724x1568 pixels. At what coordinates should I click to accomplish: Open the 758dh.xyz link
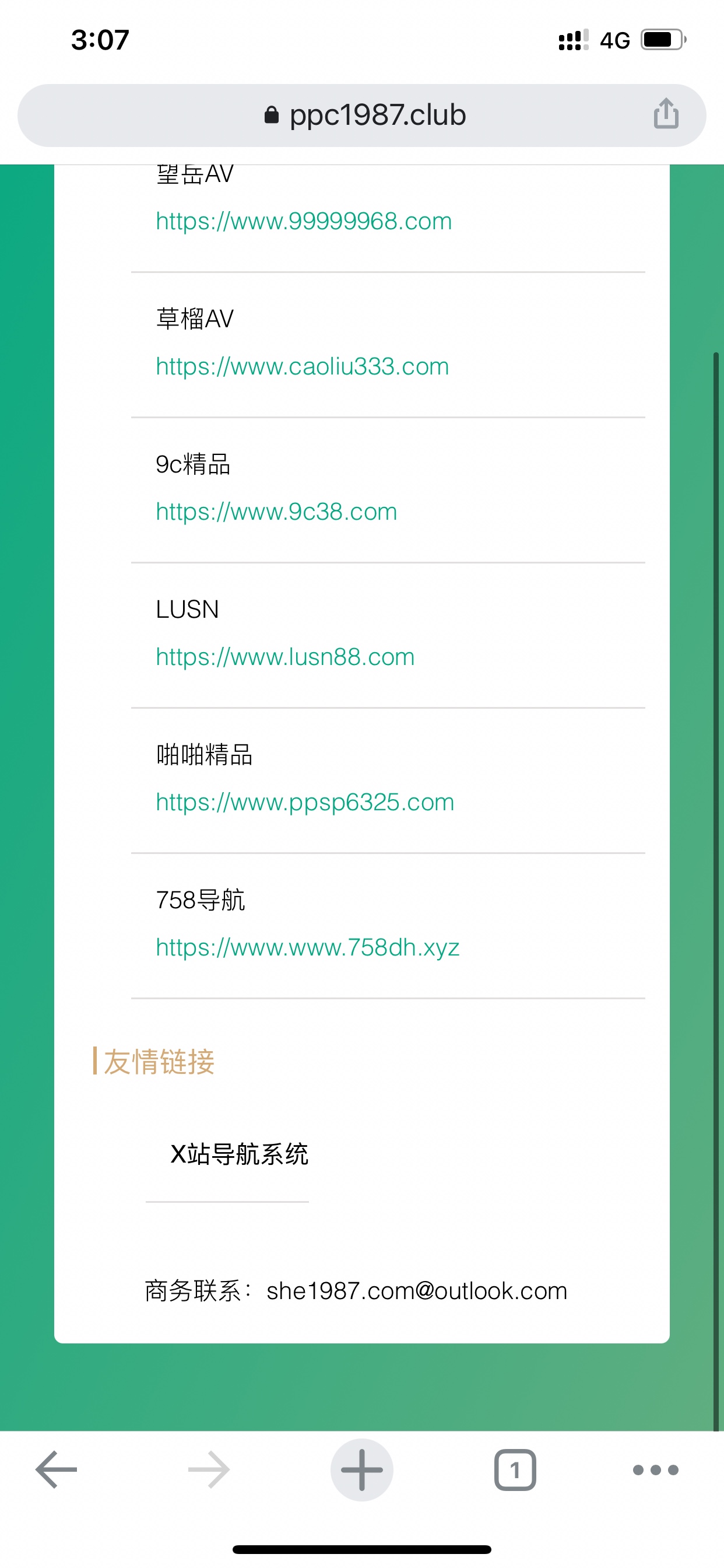pyautogui.click(x=307, y=948)
